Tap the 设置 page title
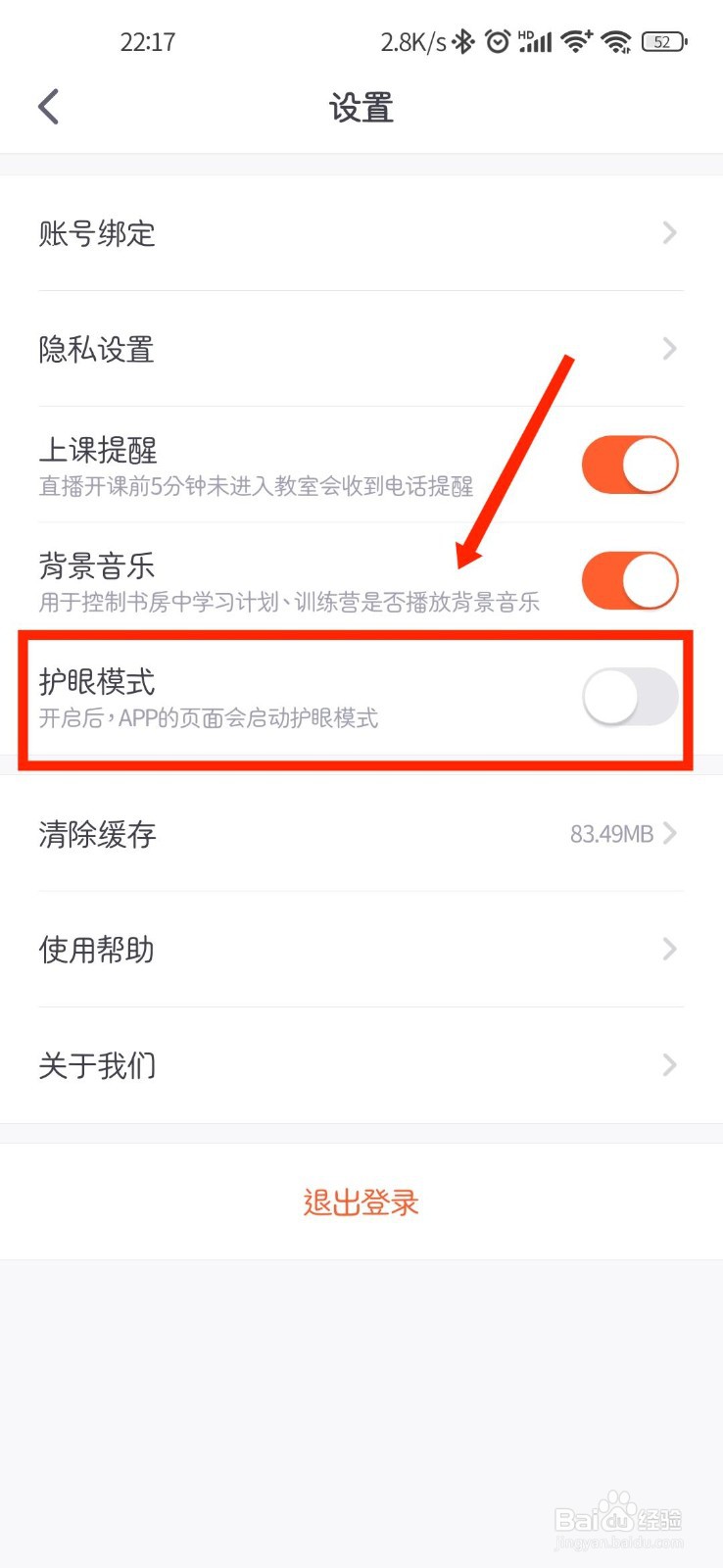 click(361, 108)
